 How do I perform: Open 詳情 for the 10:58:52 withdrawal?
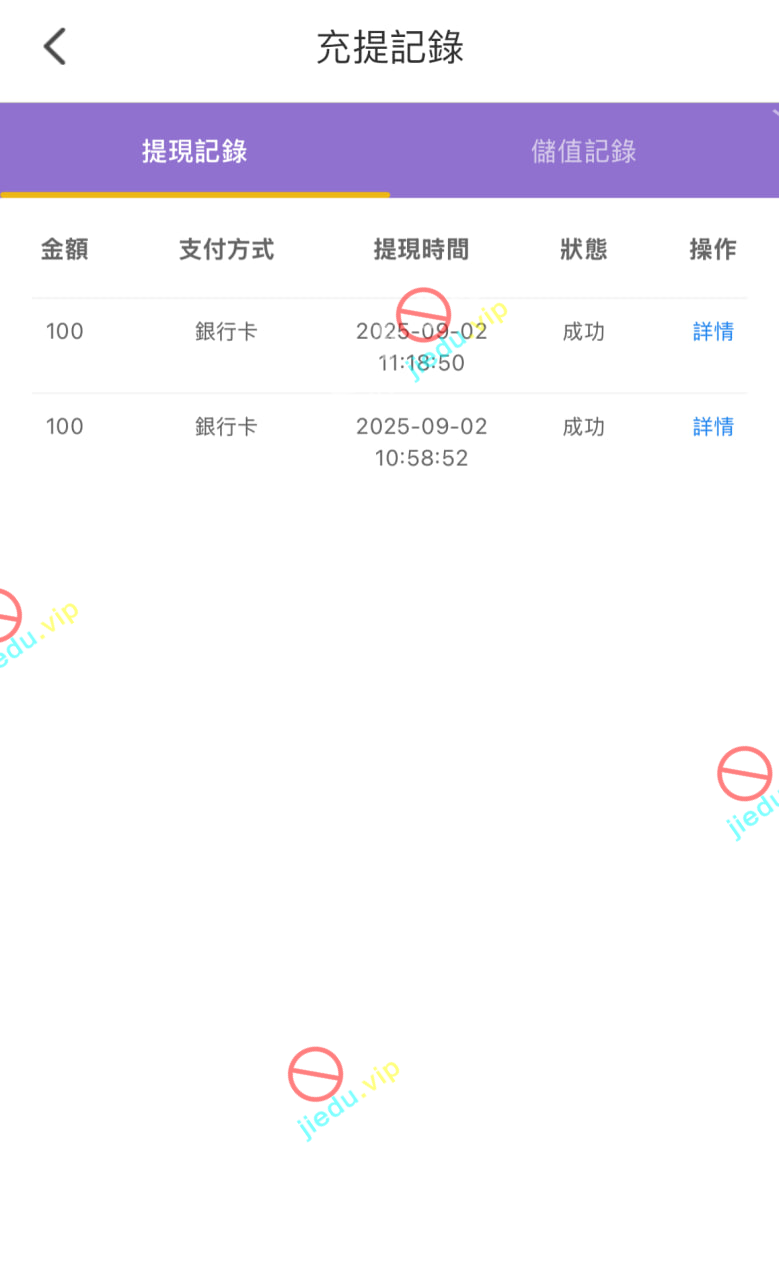click(713, 427)
